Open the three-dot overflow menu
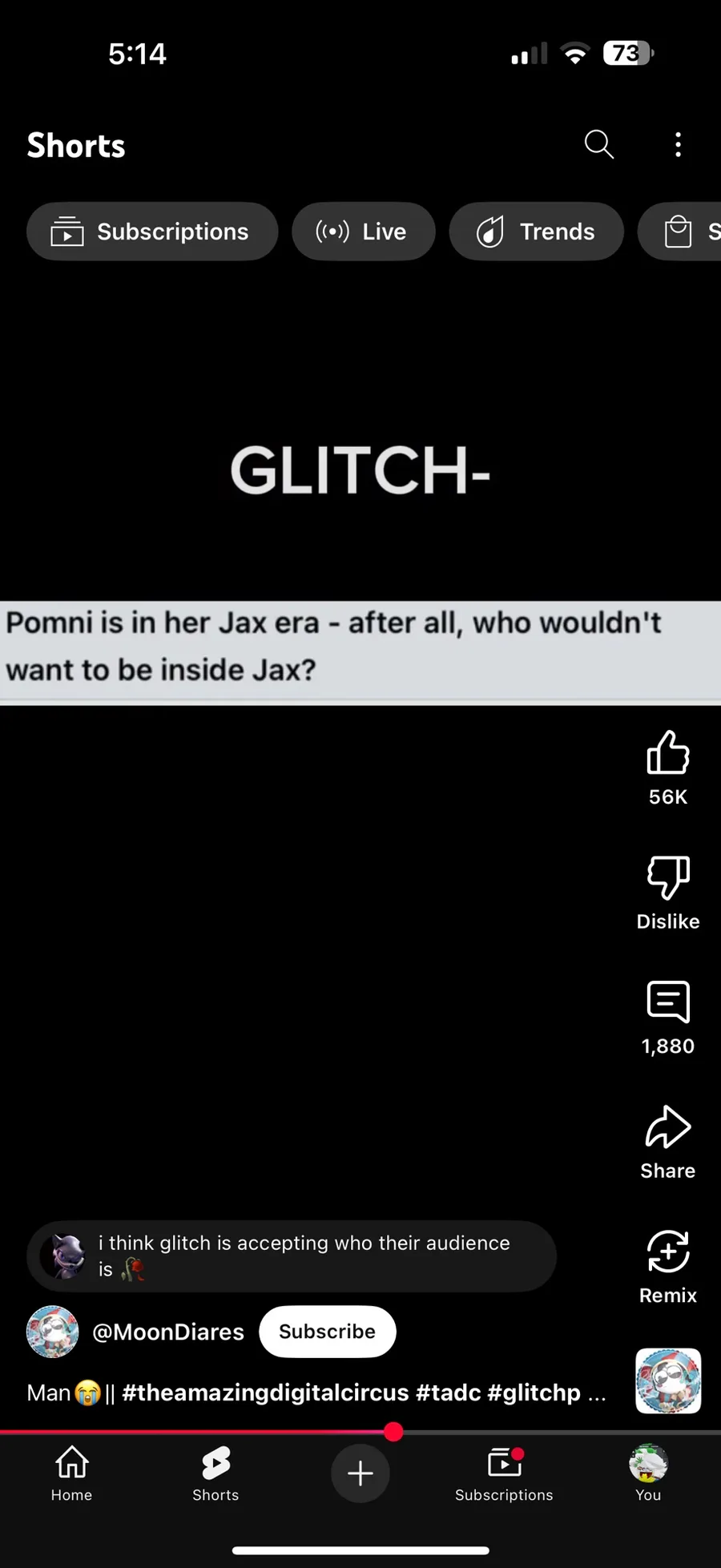 [678, 144]
